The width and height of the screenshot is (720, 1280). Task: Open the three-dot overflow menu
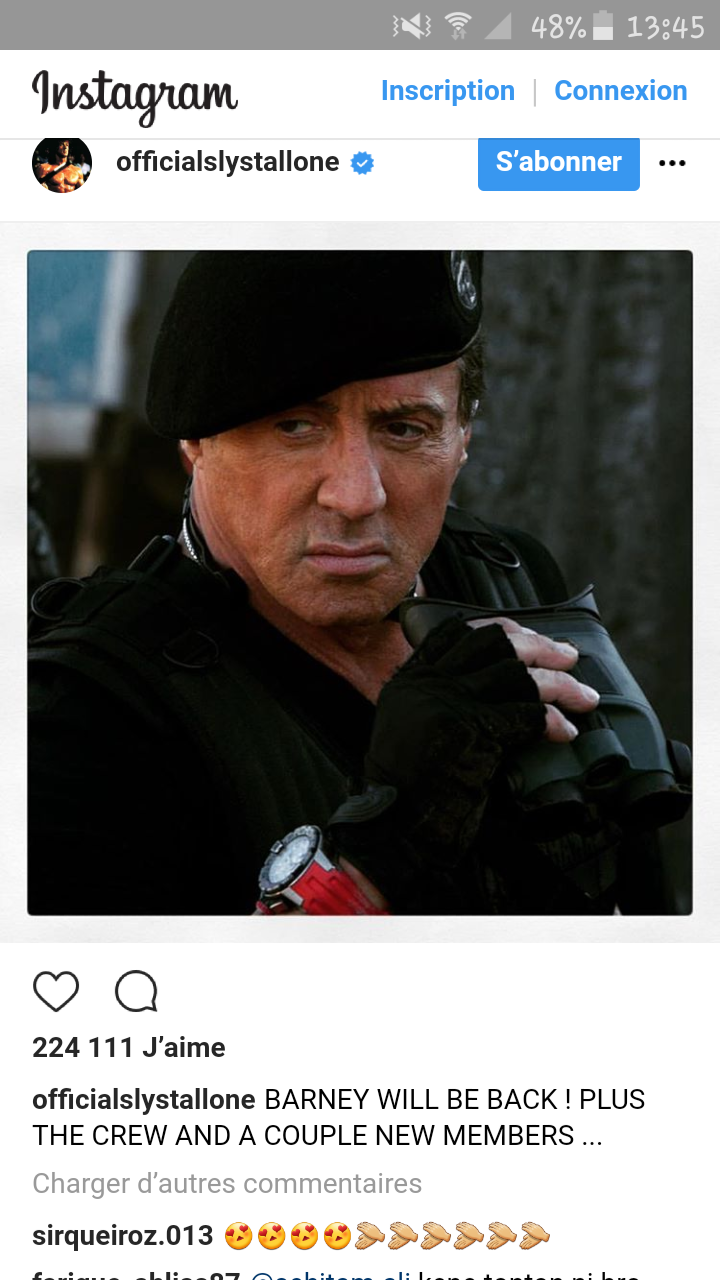tap(672, 163)
